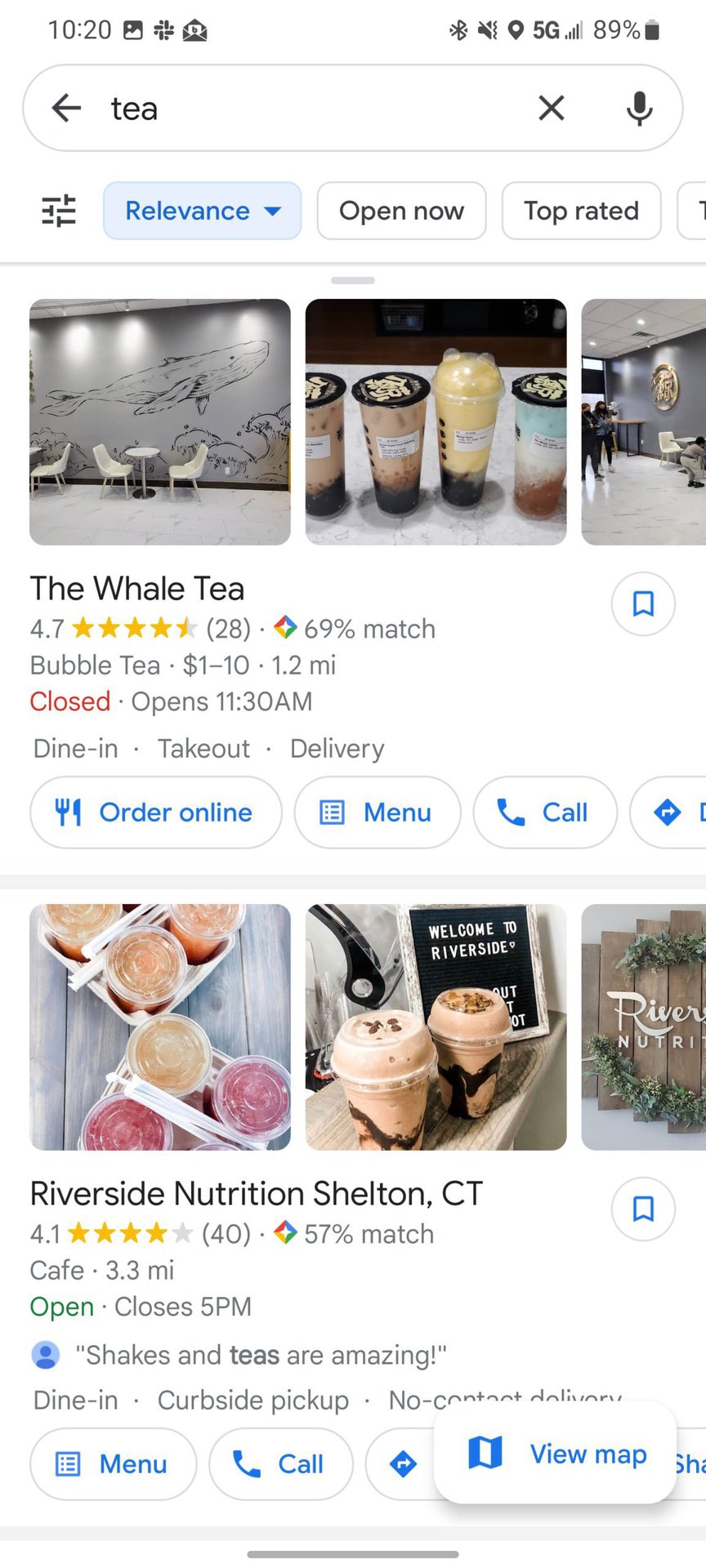Go back from the tea search

click(x=66, y=108)
